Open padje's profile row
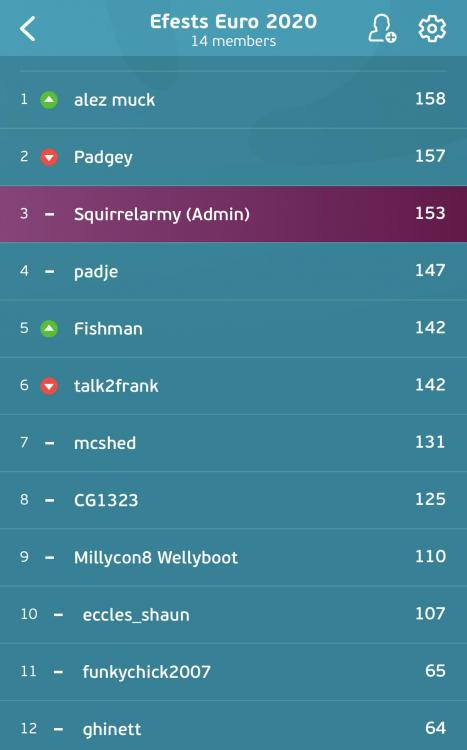 pos(234,271)
